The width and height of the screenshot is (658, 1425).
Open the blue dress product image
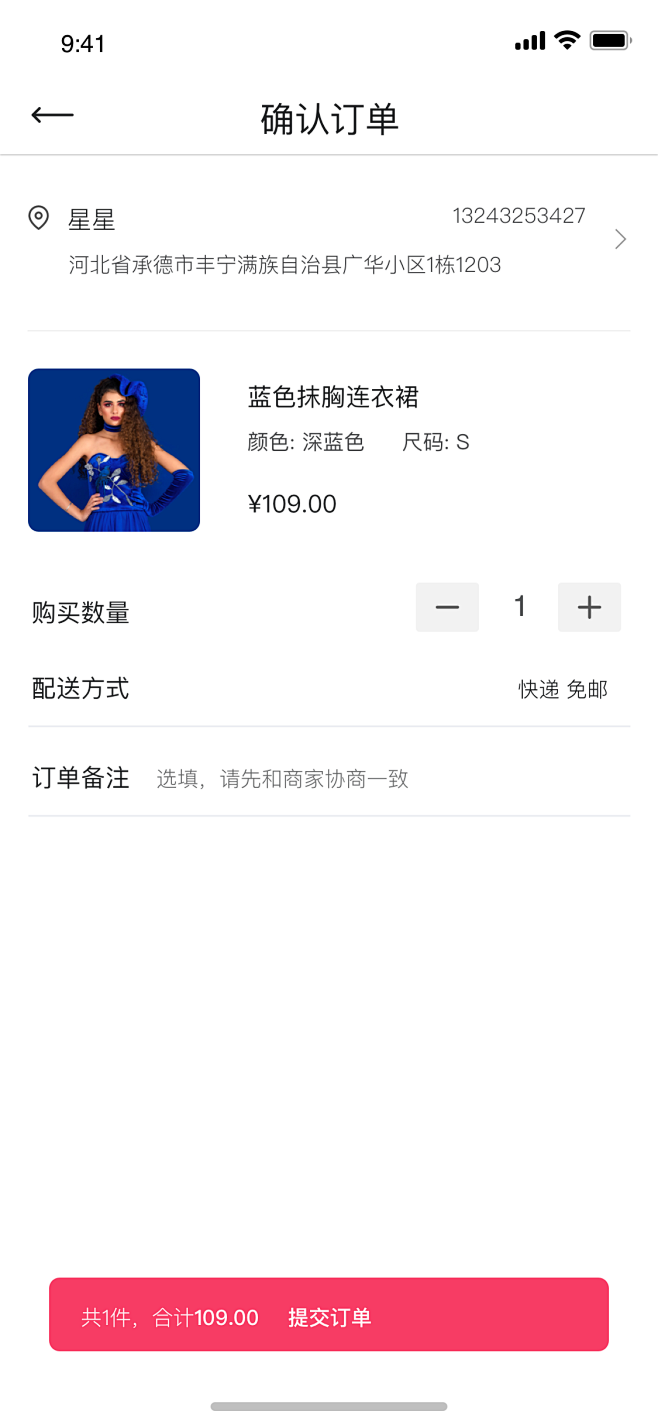(114, 450)
